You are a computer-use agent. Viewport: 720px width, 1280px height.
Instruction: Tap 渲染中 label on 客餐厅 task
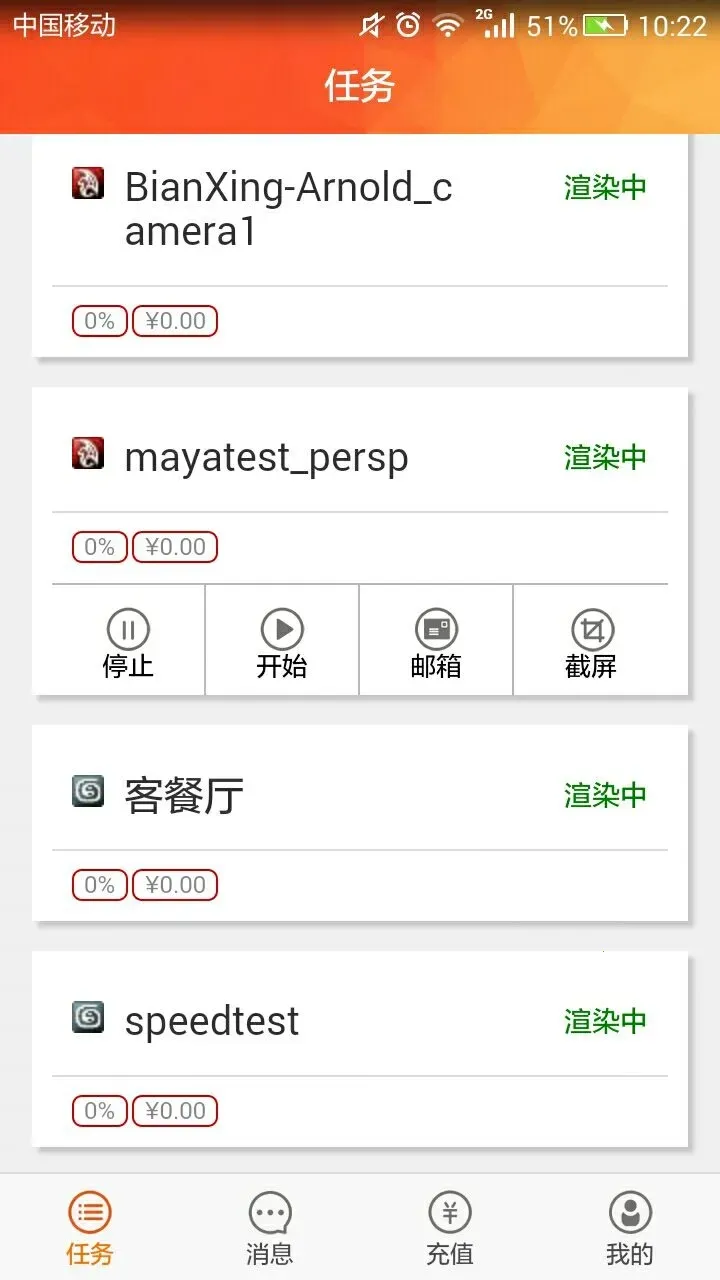click(605, 793)
